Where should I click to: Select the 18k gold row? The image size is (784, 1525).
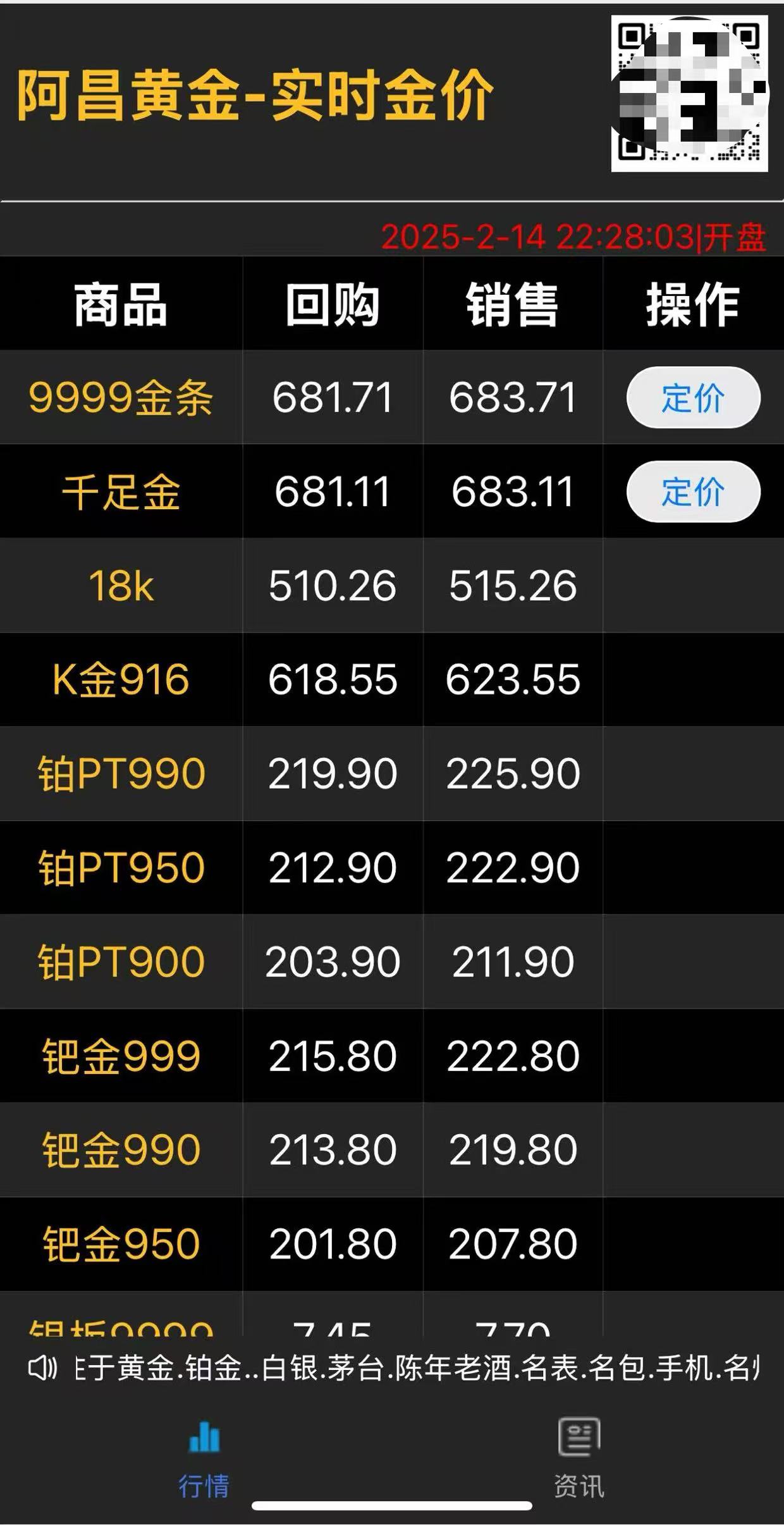click(x=121, y=586)
